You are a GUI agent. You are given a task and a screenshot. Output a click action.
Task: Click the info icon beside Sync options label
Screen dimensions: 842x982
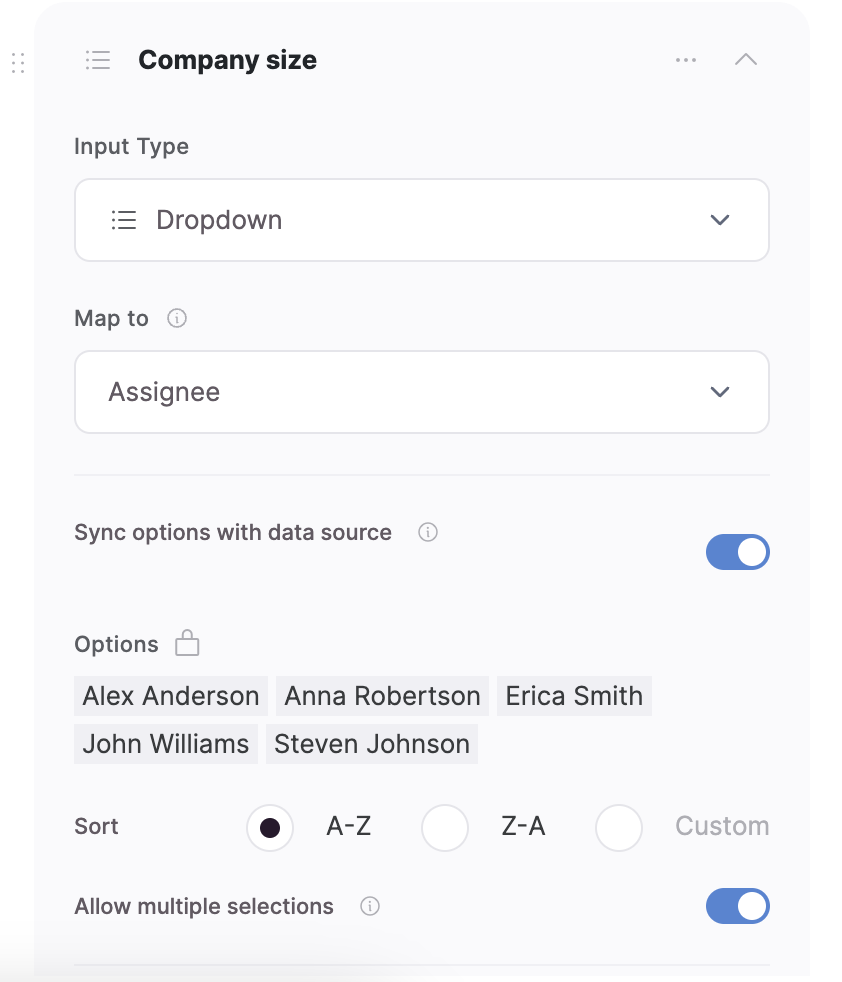pyautogui.click(x=427, y=532)
